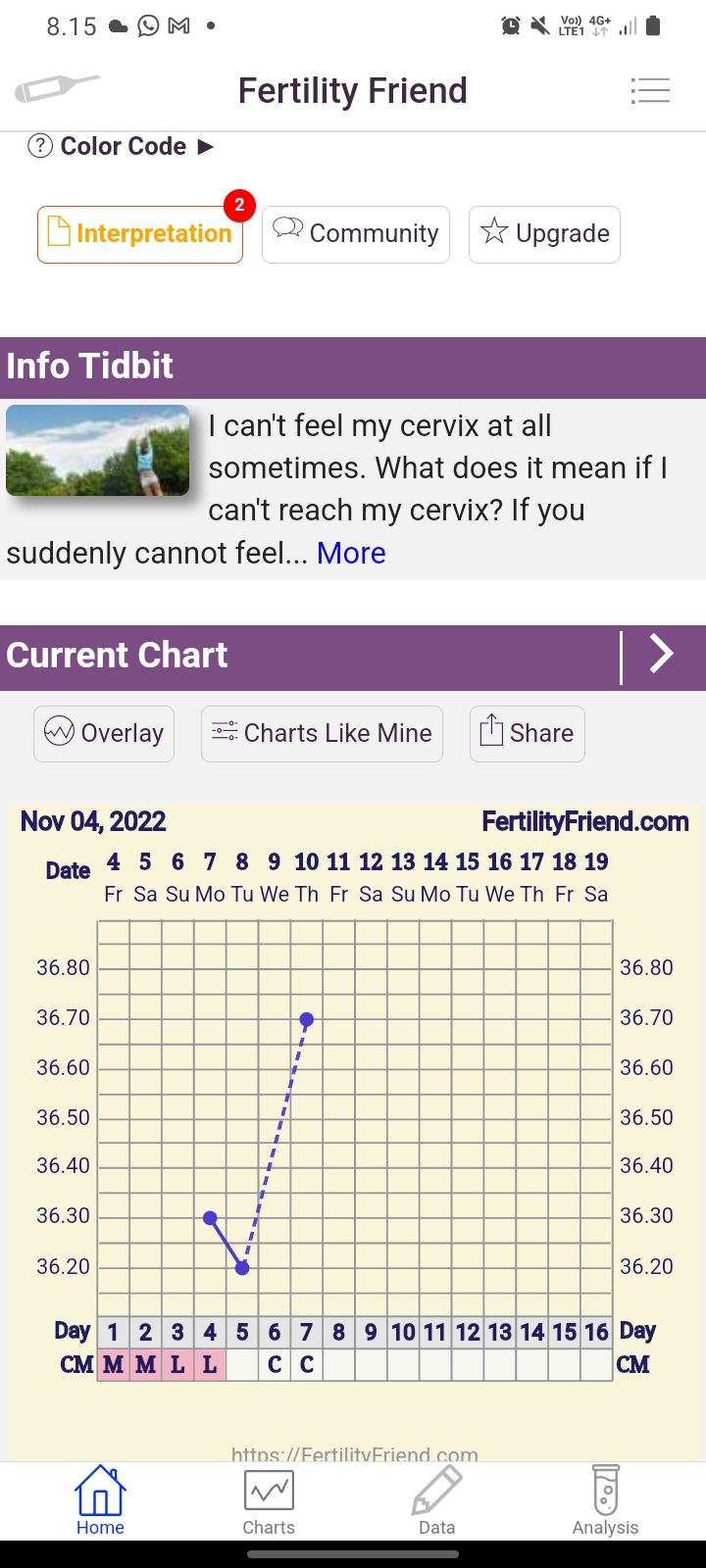Expand the Color Code section
The image size is (706, 1568).
tap(122, 147)
